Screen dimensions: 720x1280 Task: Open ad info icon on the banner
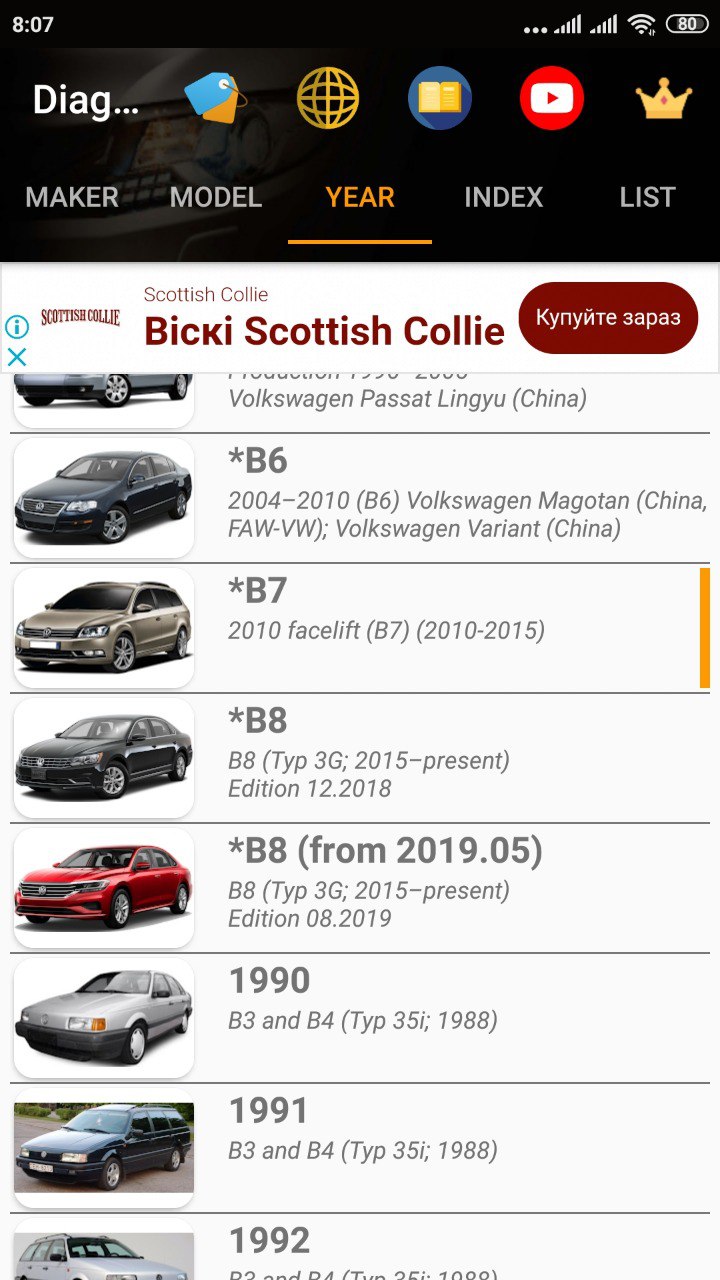click(17, 327)
